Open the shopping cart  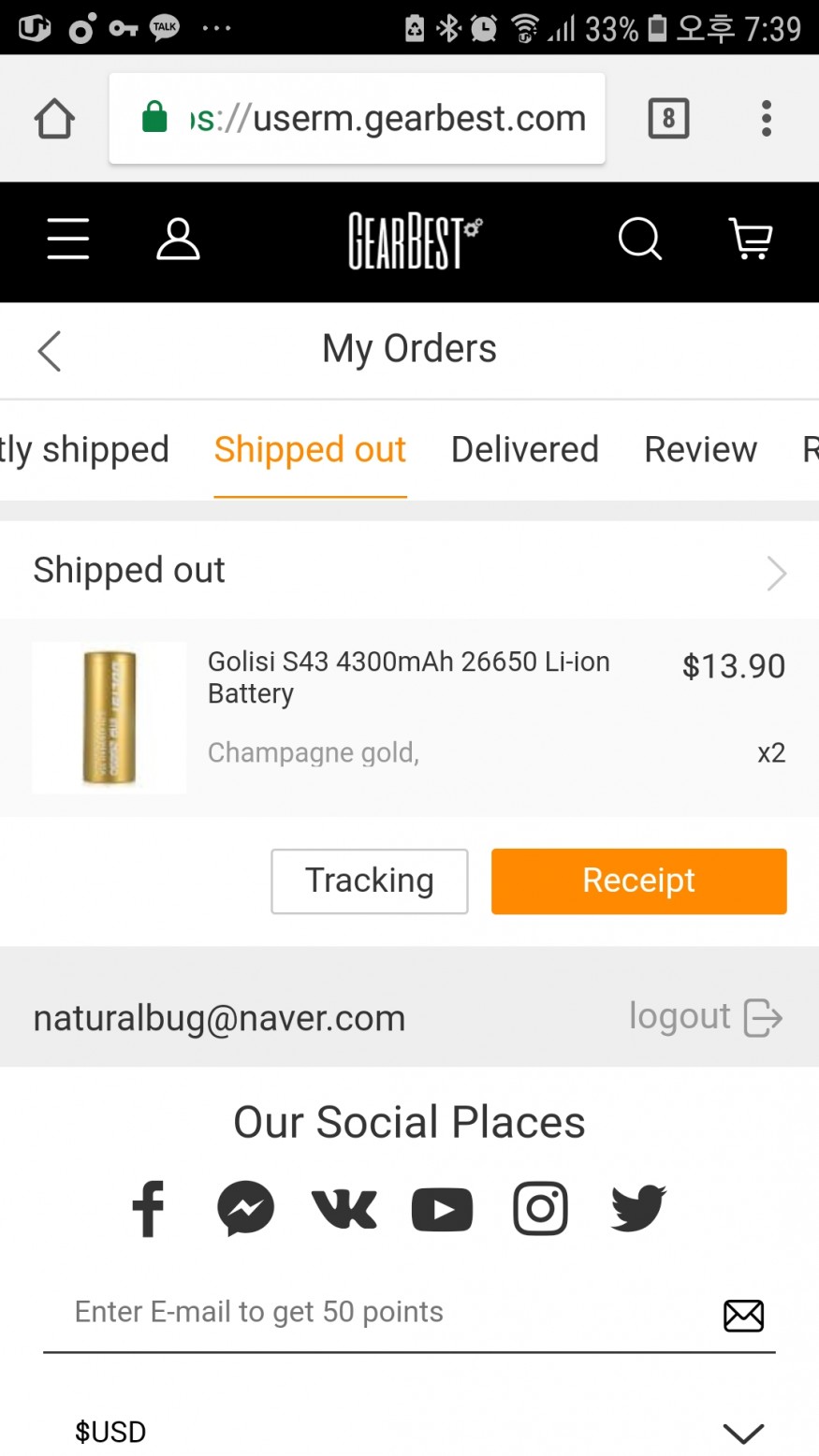pyautogui.click(x=750, y=239)
